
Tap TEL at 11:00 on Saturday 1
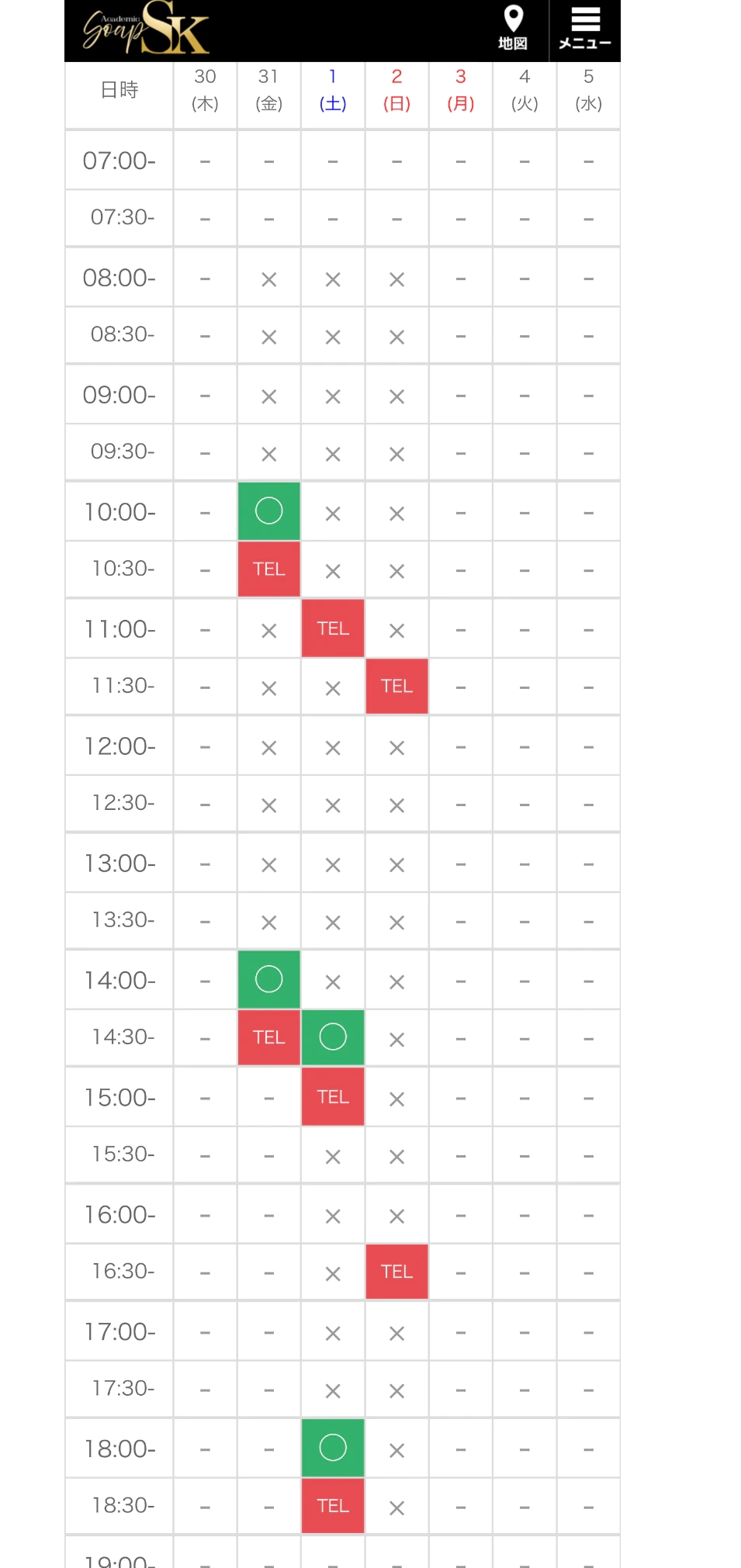pos(333,628)
